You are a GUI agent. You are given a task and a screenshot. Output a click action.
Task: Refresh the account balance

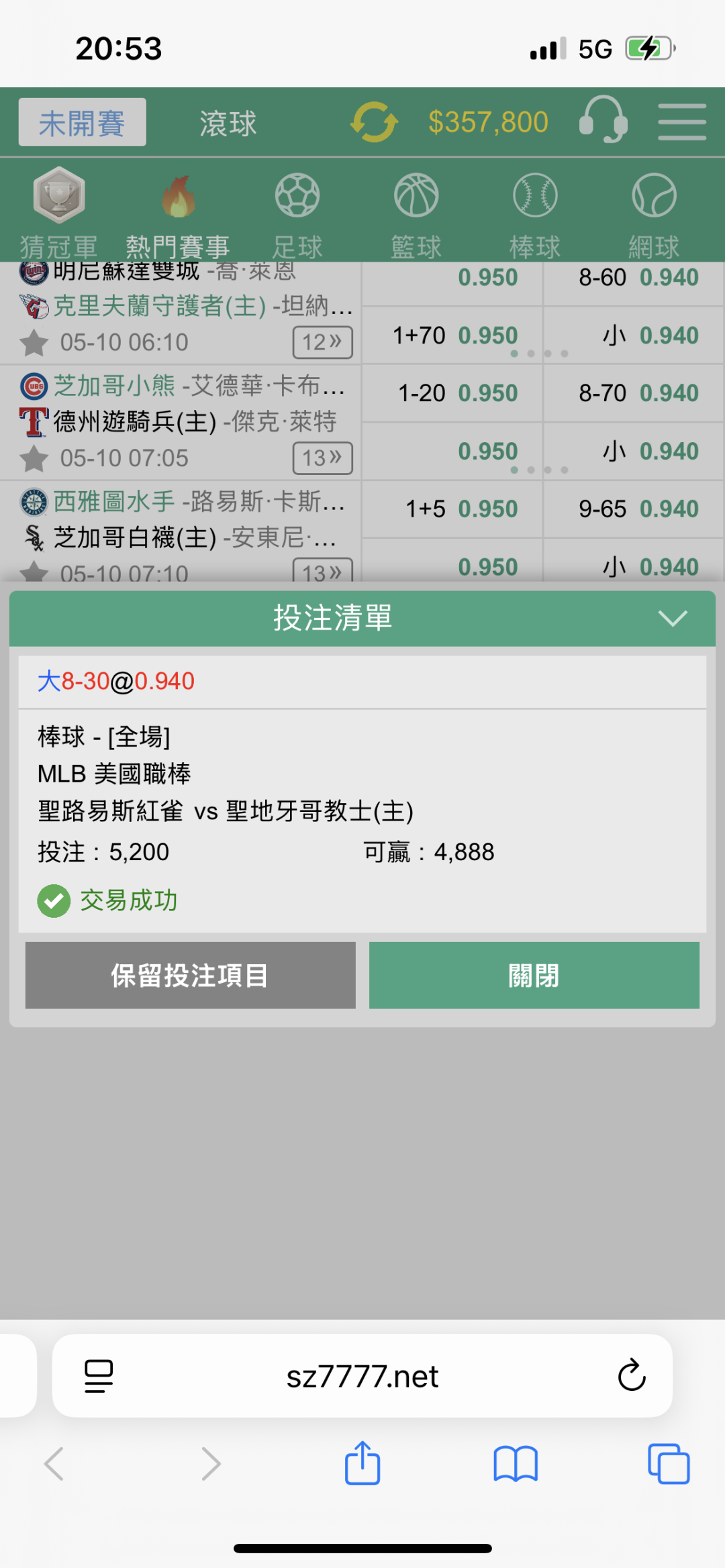click(x=374, y=122)
